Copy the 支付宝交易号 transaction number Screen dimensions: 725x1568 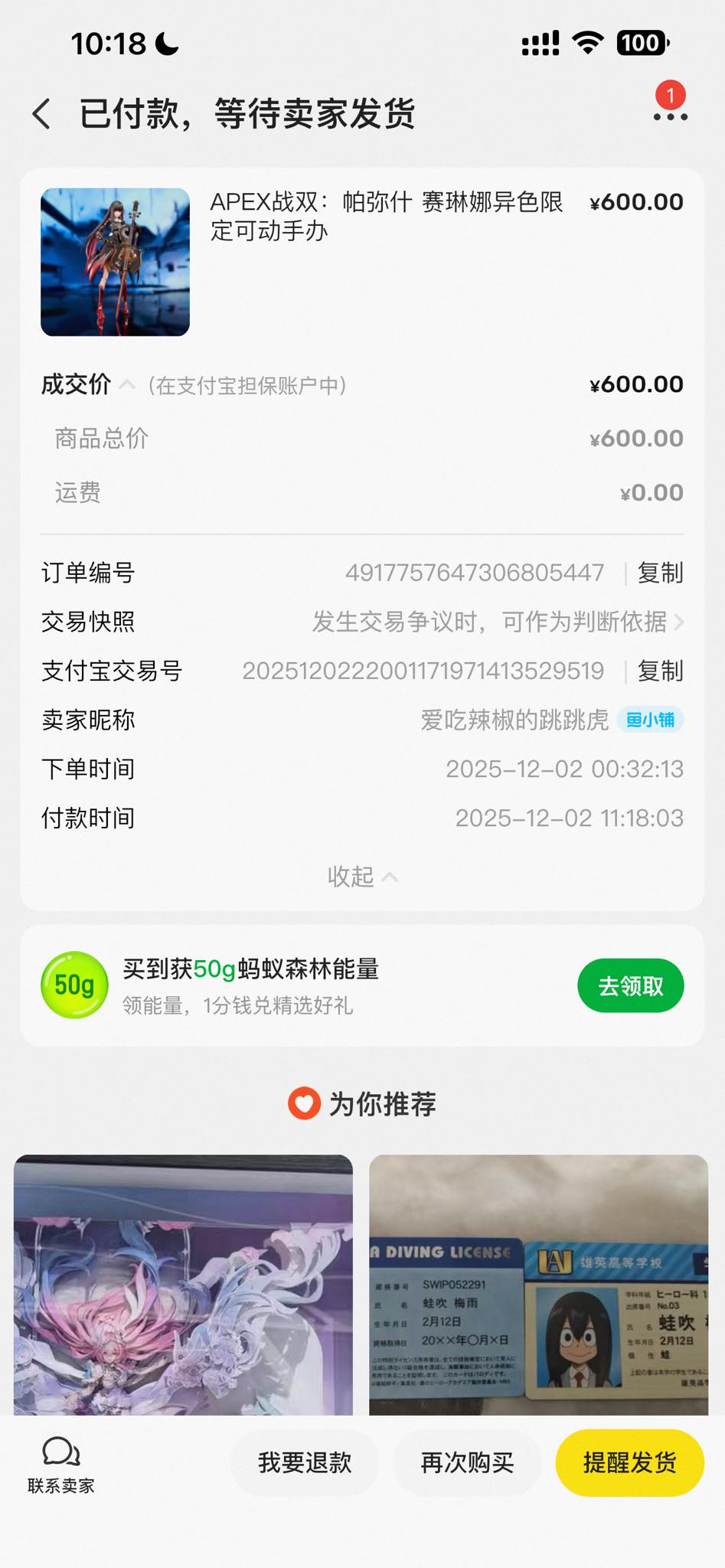click(660, 671)
